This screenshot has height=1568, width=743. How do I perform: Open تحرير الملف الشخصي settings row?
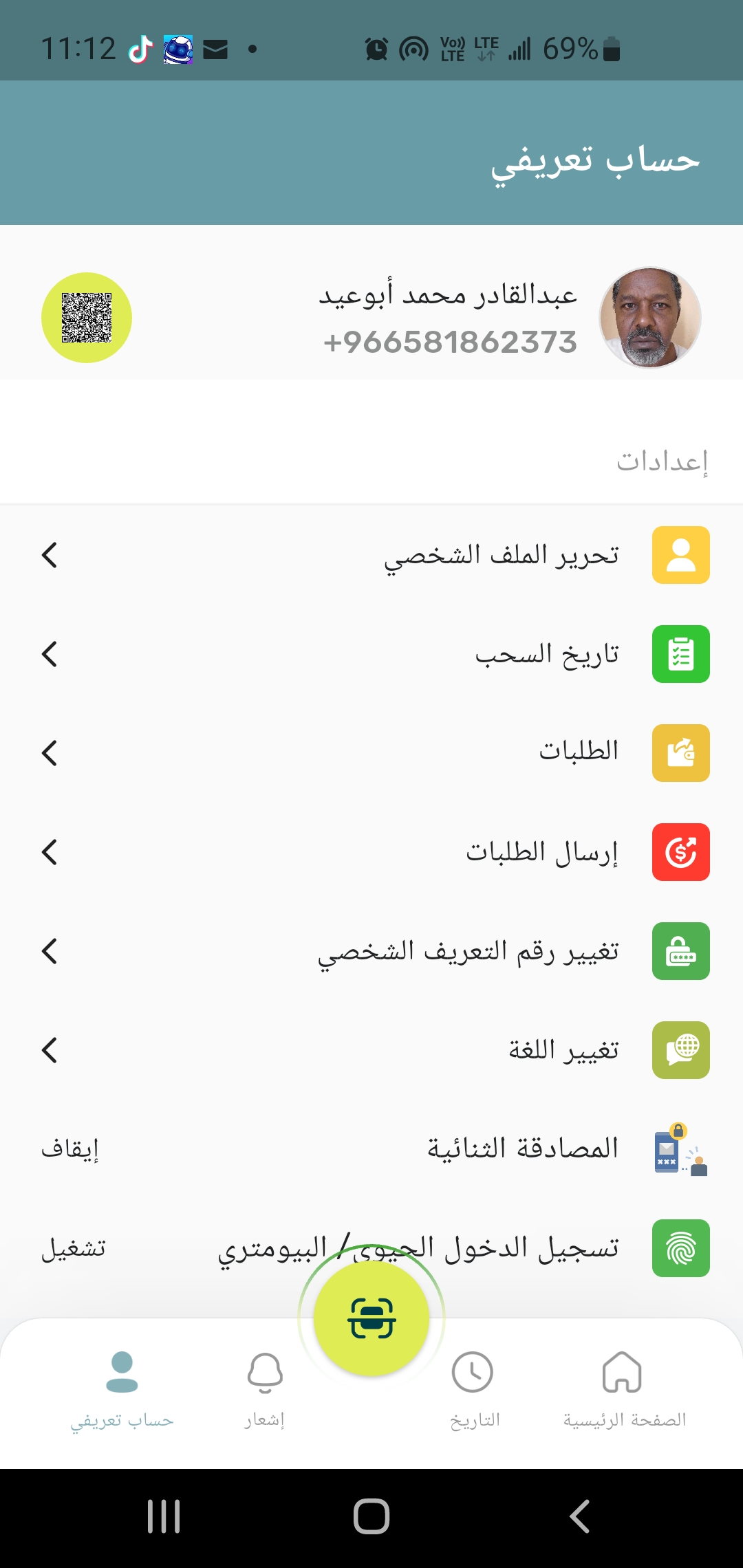point(371,555)
